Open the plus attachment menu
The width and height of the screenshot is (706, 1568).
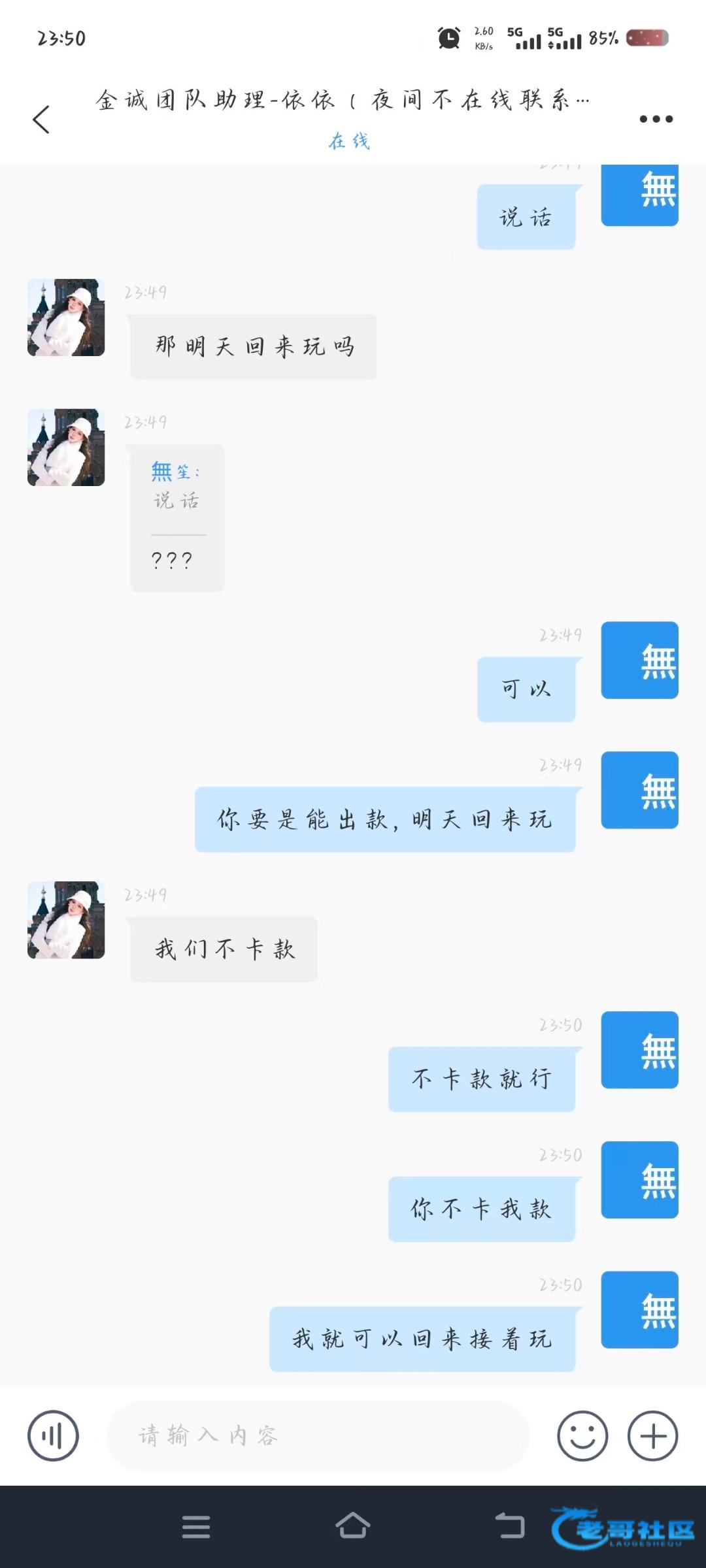coord(652,1436)
